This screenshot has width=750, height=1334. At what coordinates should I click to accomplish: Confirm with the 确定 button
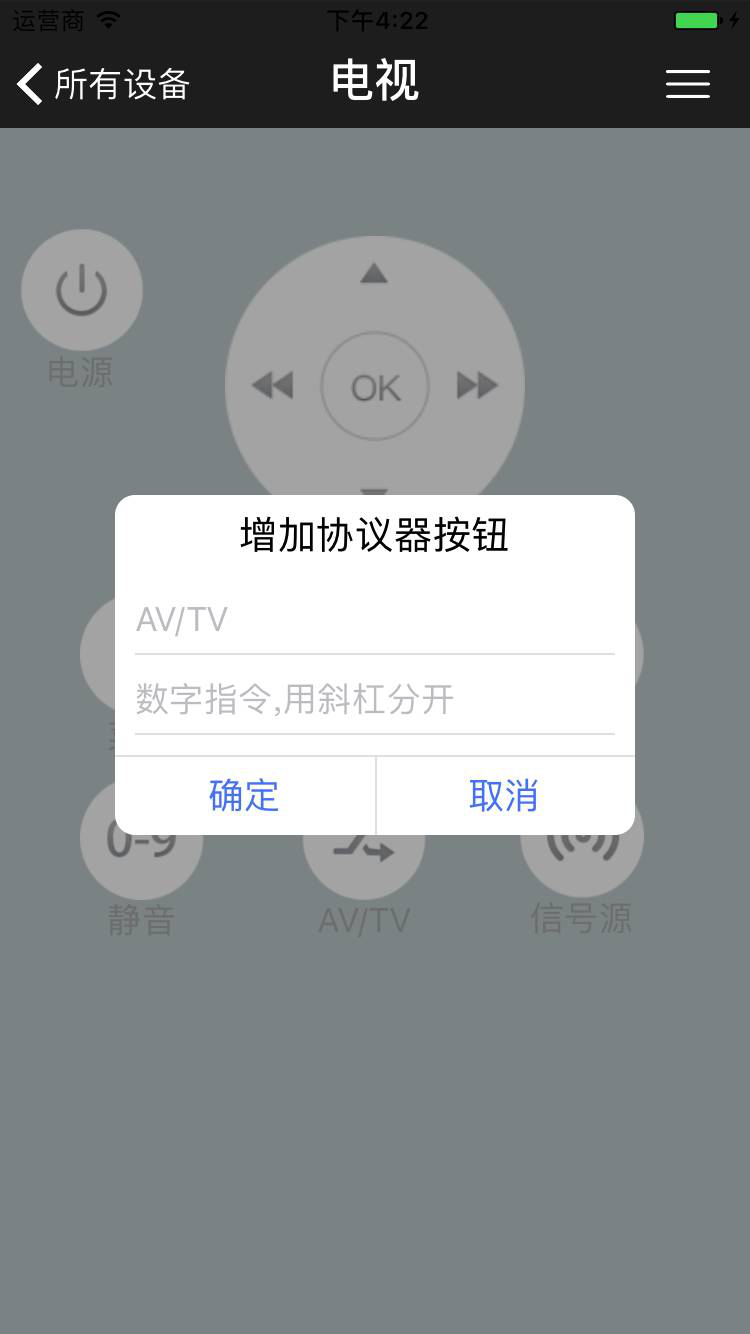pyautogui.click(x=245, y=796)
